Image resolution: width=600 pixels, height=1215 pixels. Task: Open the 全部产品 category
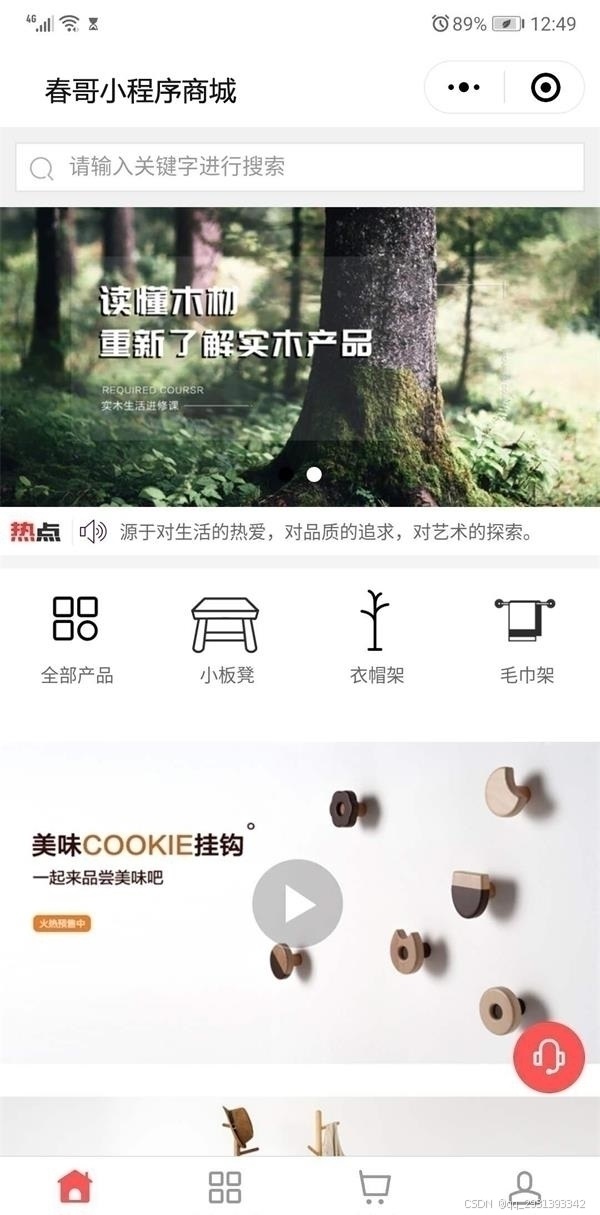coord(76,638)
